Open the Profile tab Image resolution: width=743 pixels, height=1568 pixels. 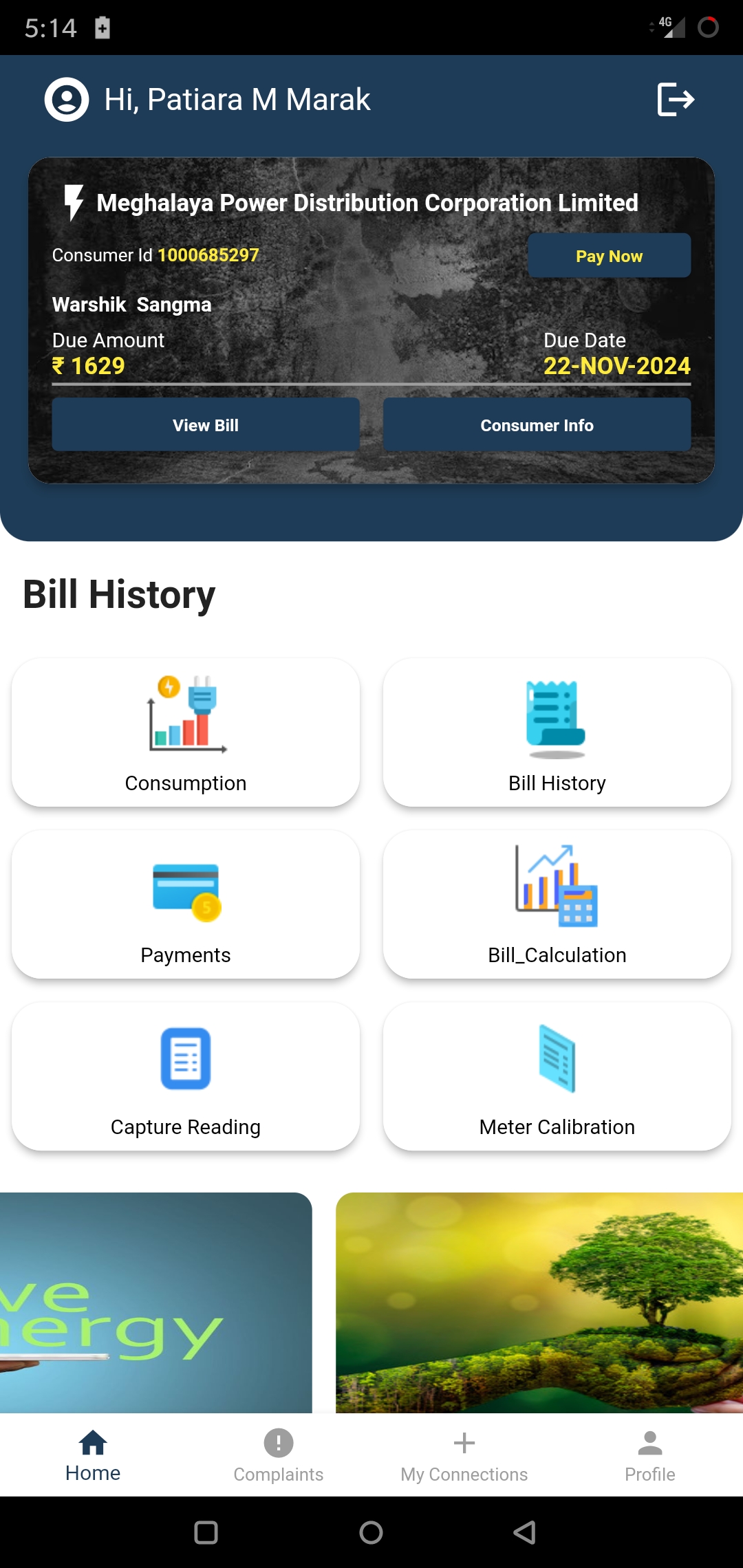point(650,1456)
